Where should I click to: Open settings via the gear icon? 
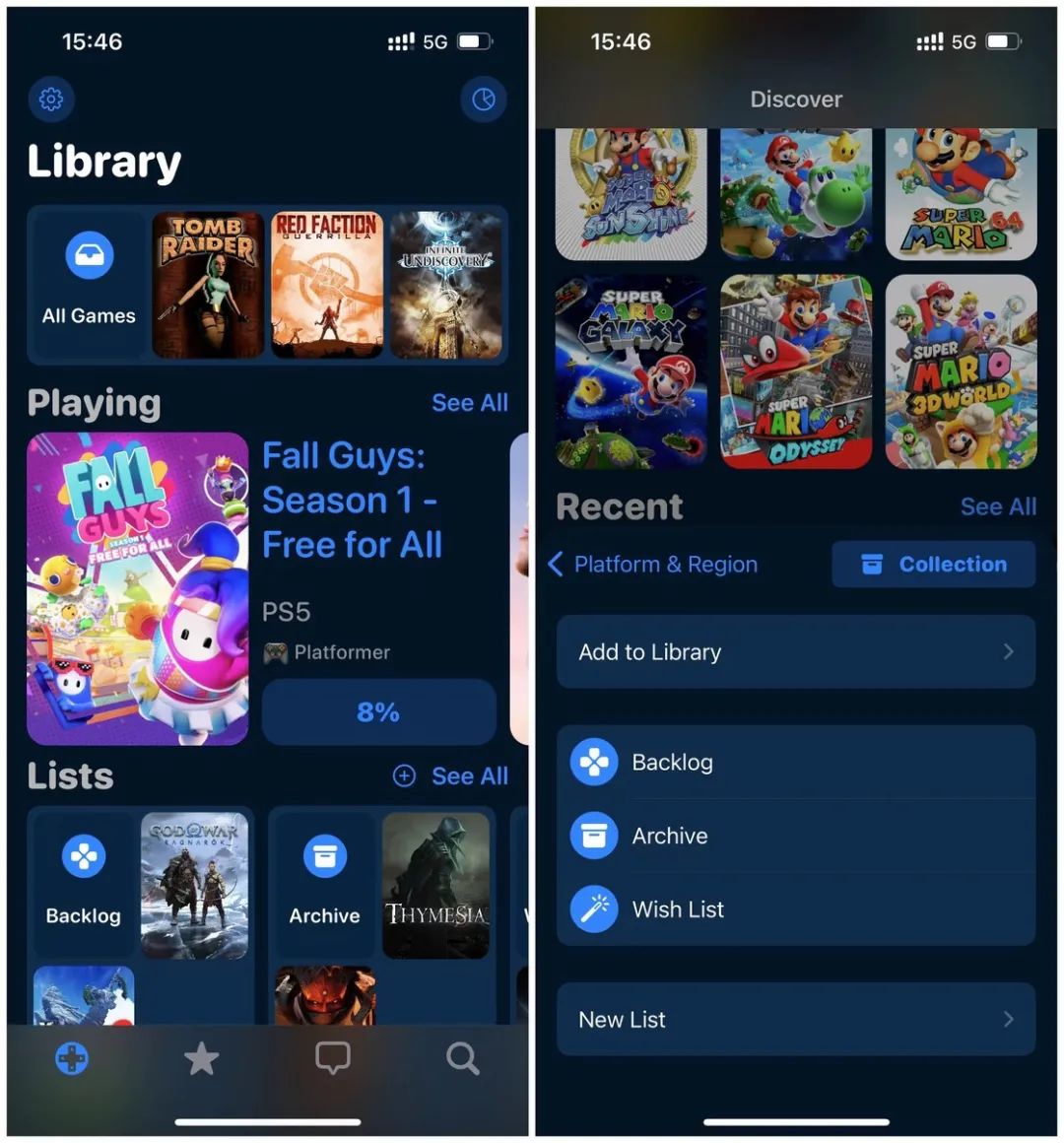tap(51, 100)
